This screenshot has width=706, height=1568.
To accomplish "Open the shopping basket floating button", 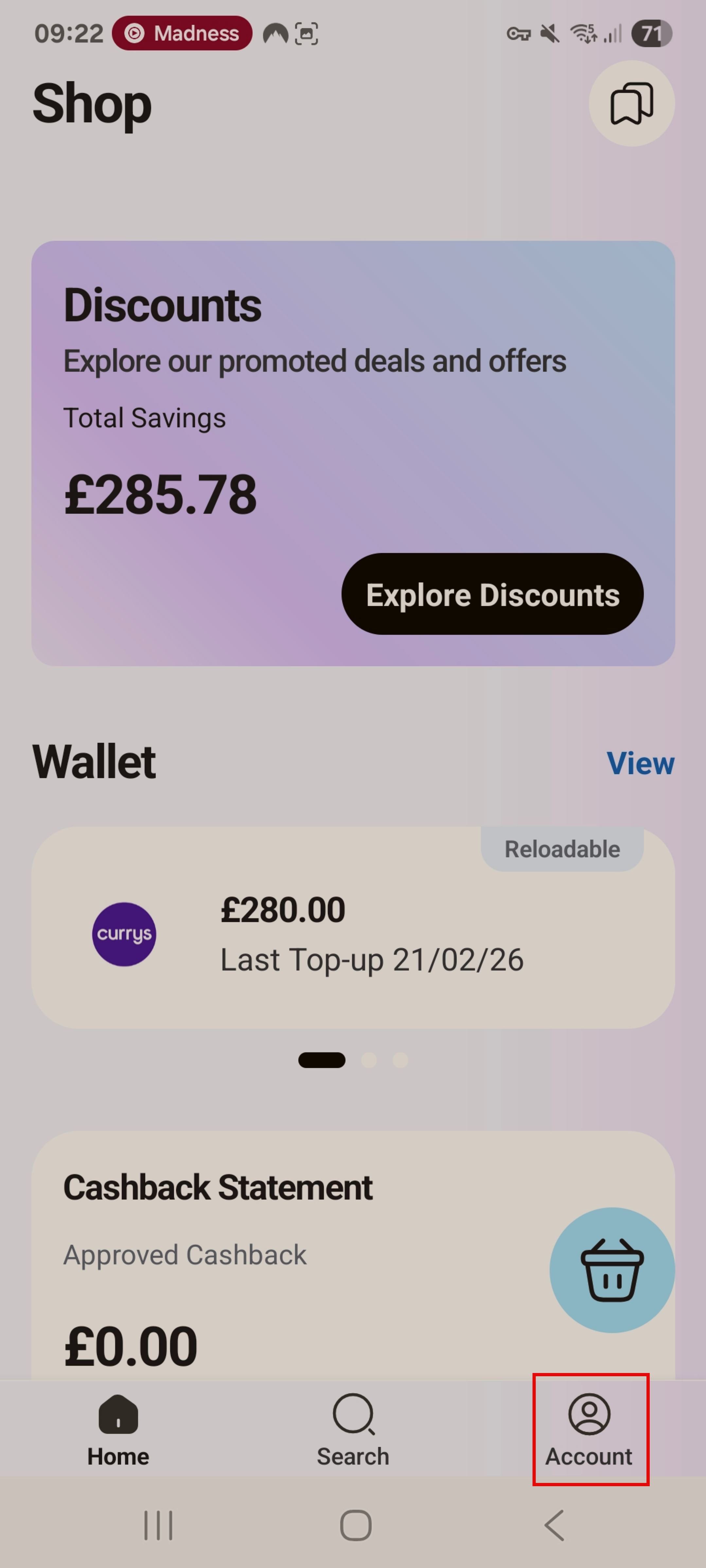I will (611, 1270).
